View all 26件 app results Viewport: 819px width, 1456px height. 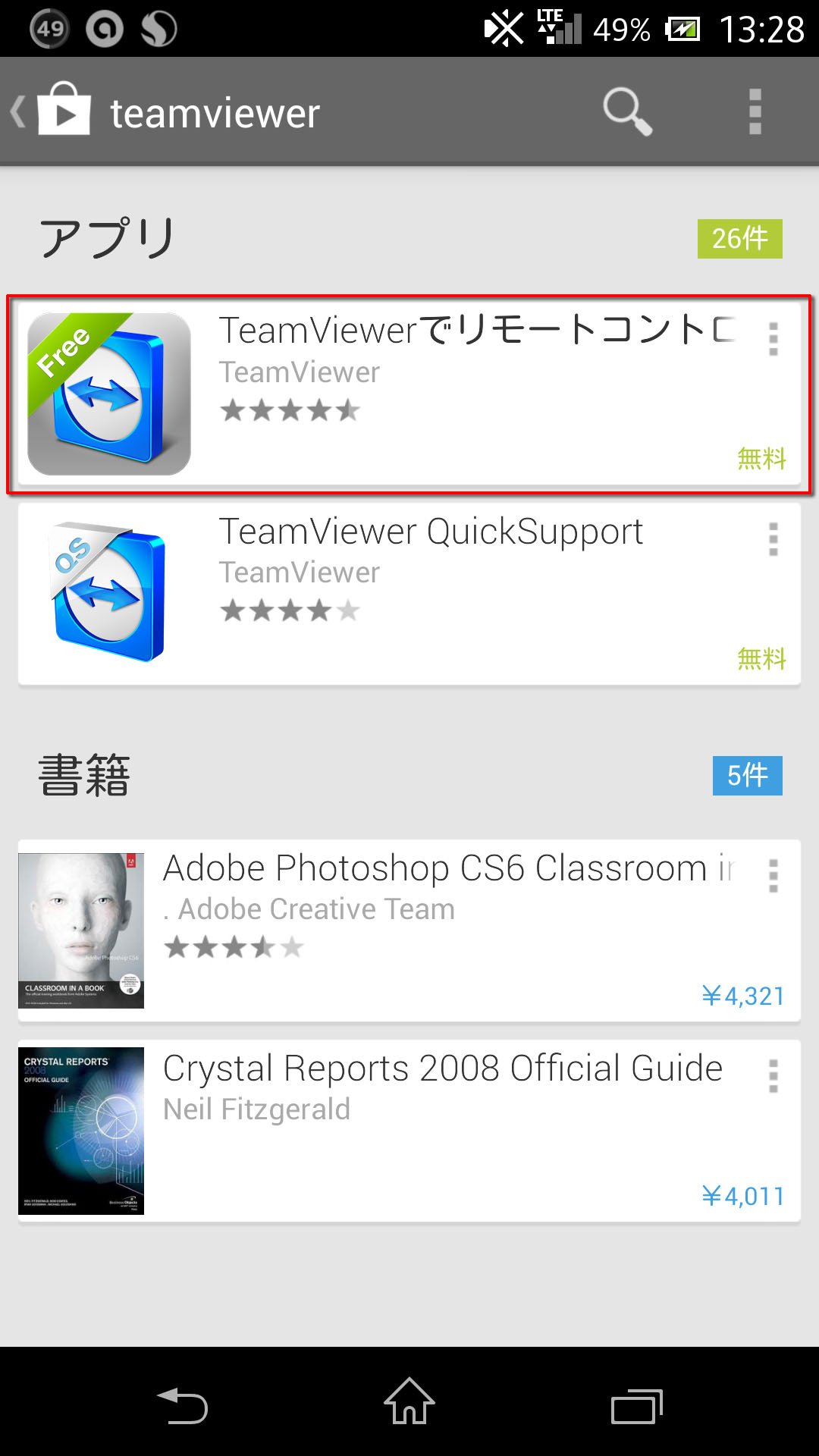pyautogui.click(x=739, y=239)
